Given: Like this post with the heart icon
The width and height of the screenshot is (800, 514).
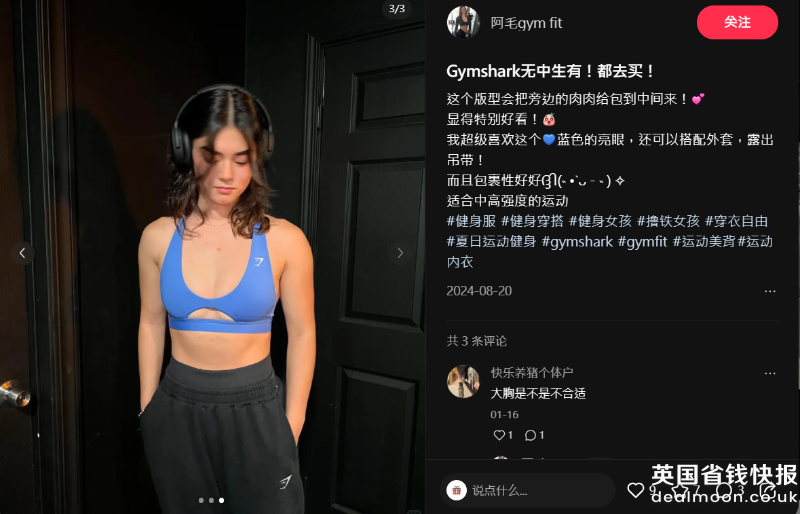Looking at the screenshot, I should tap(635, 490).
